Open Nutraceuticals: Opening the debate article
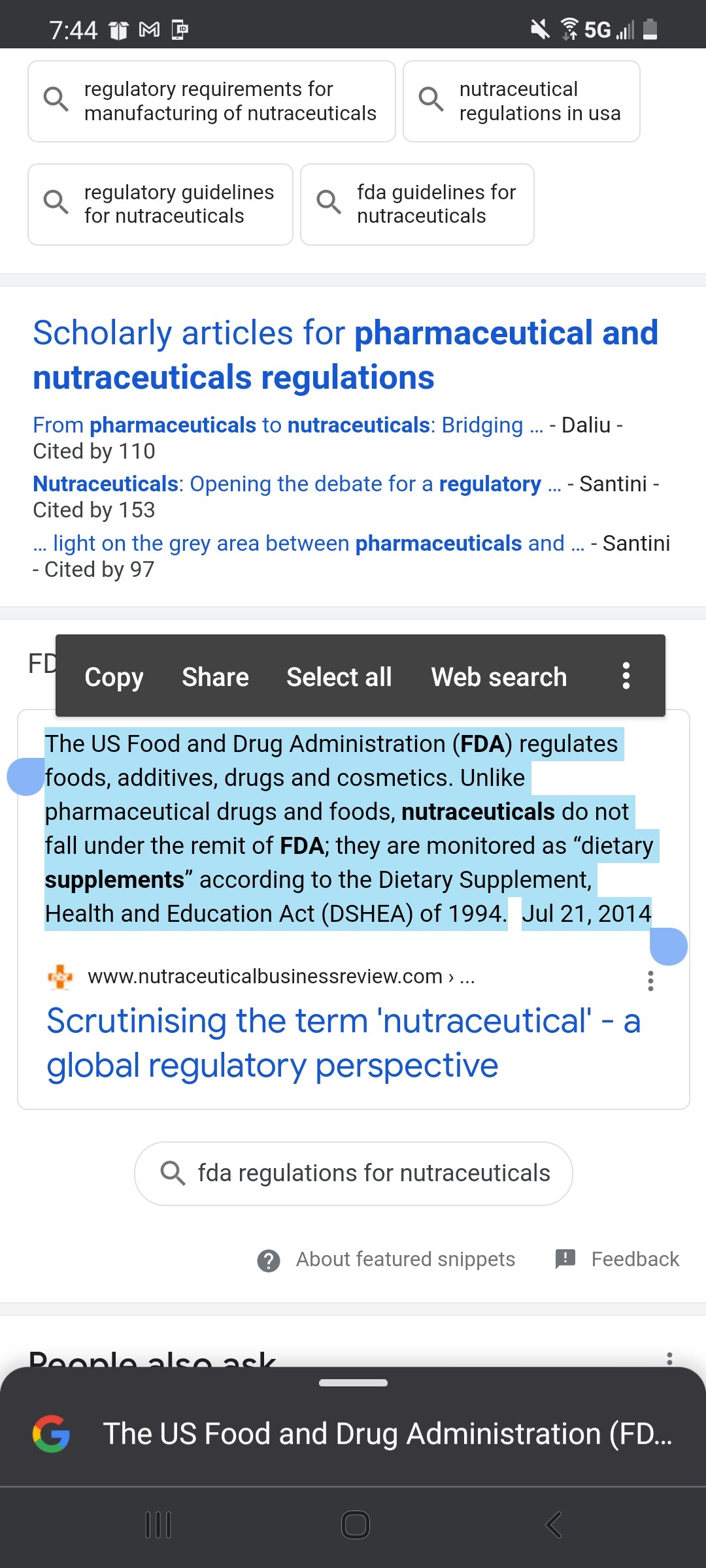The image size is (706, 1568). pos(297,483)
